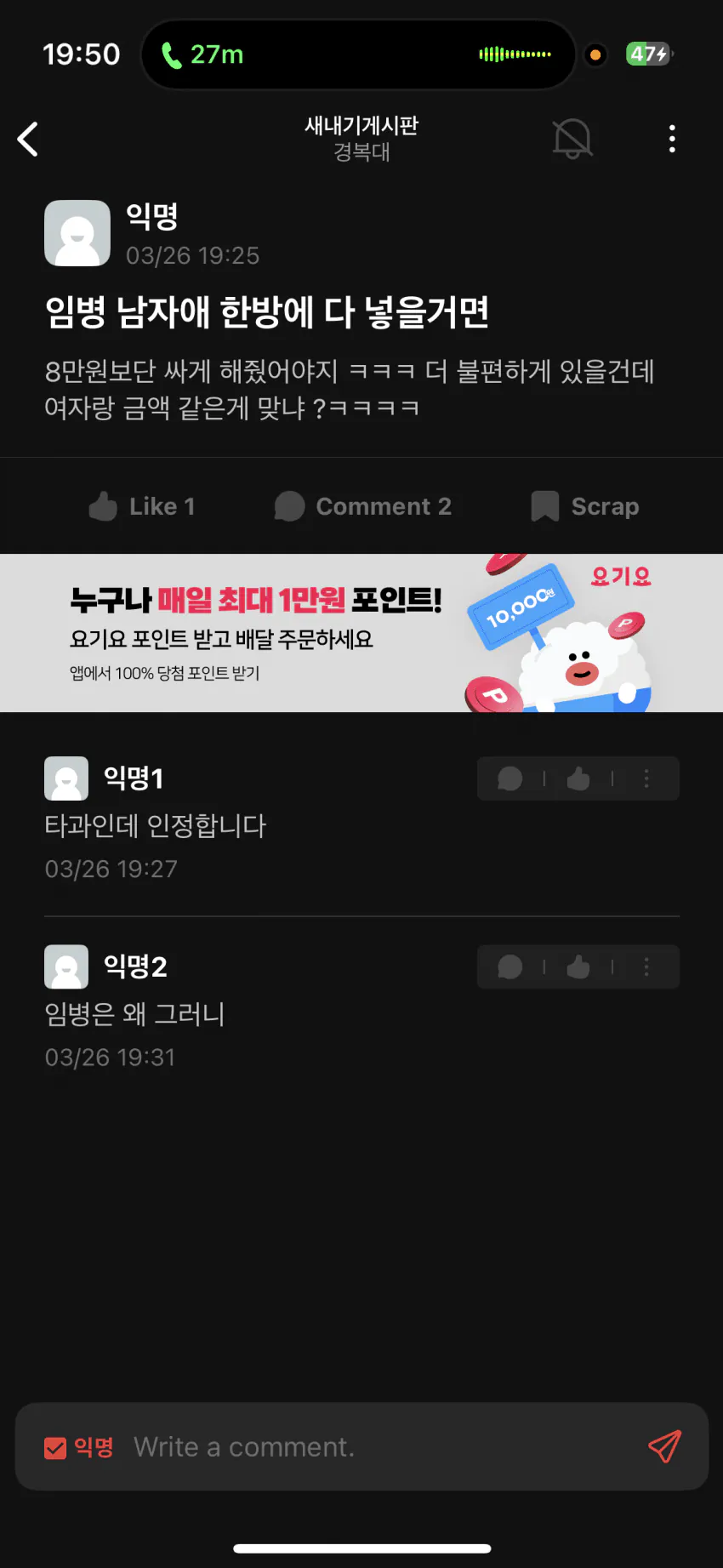Toggle board notifications with the bell icon

[572, 139]
